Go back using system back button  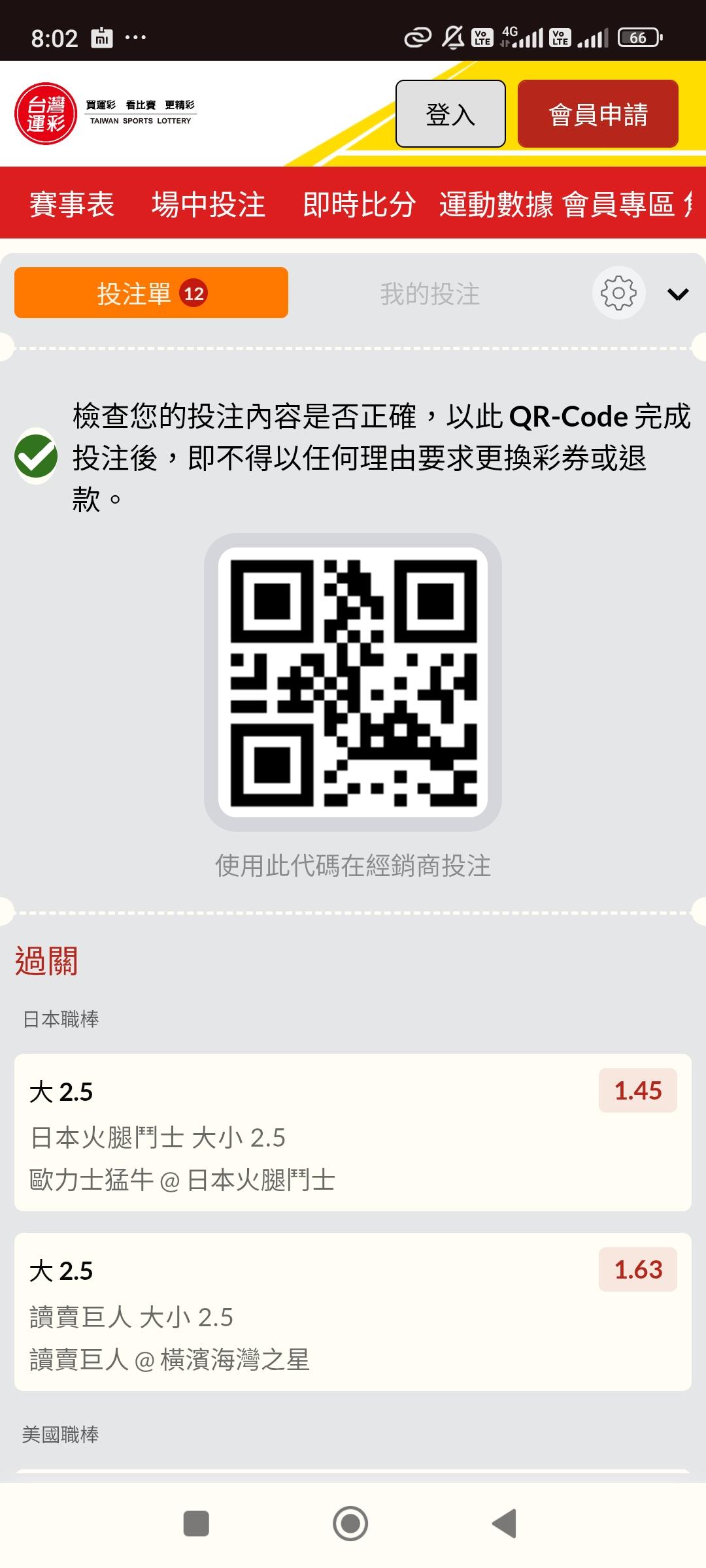pyautogui.click(x=505, y=1524)
